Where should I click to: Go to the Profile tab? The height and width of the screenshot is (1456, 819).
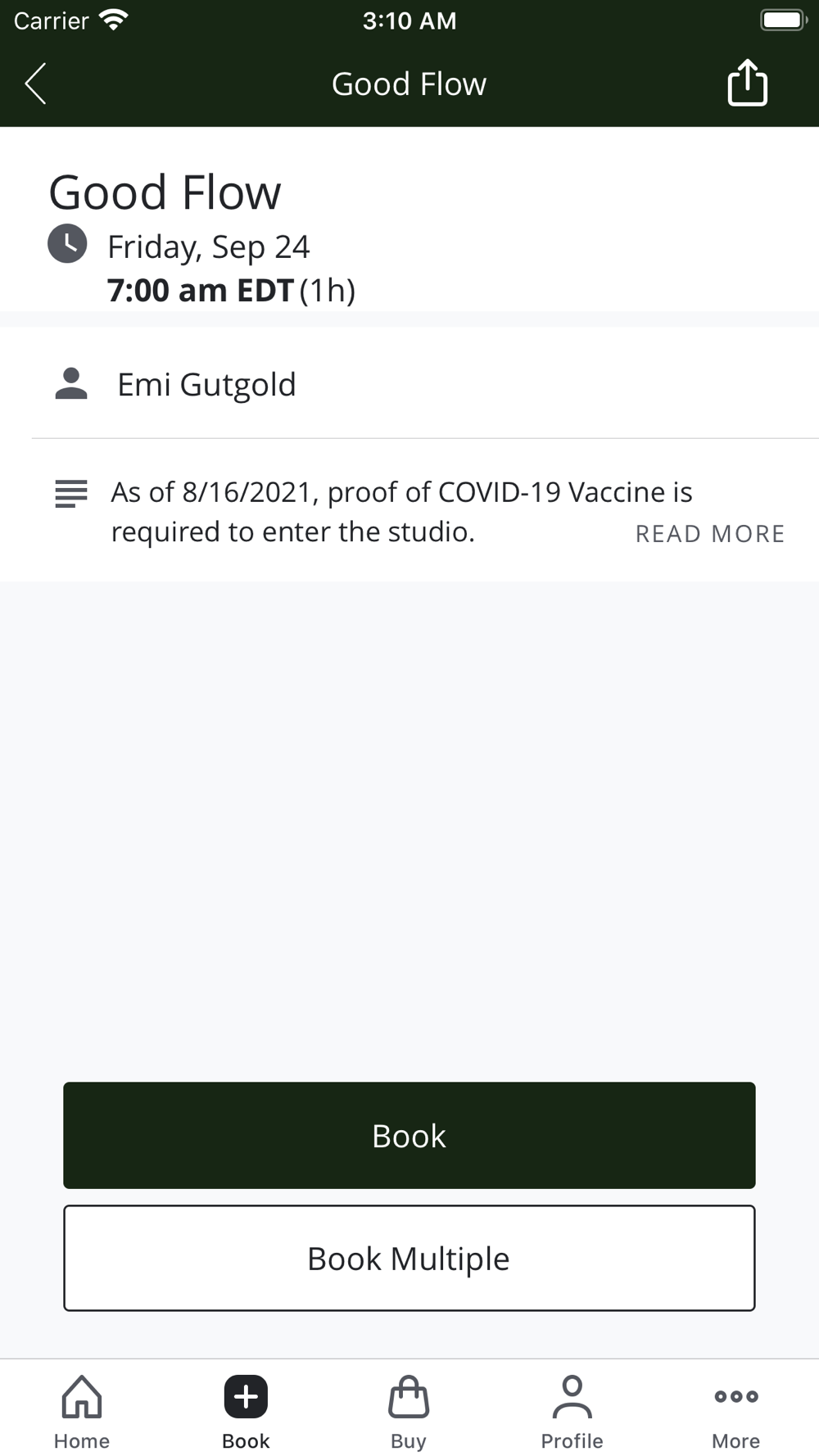572,1410
